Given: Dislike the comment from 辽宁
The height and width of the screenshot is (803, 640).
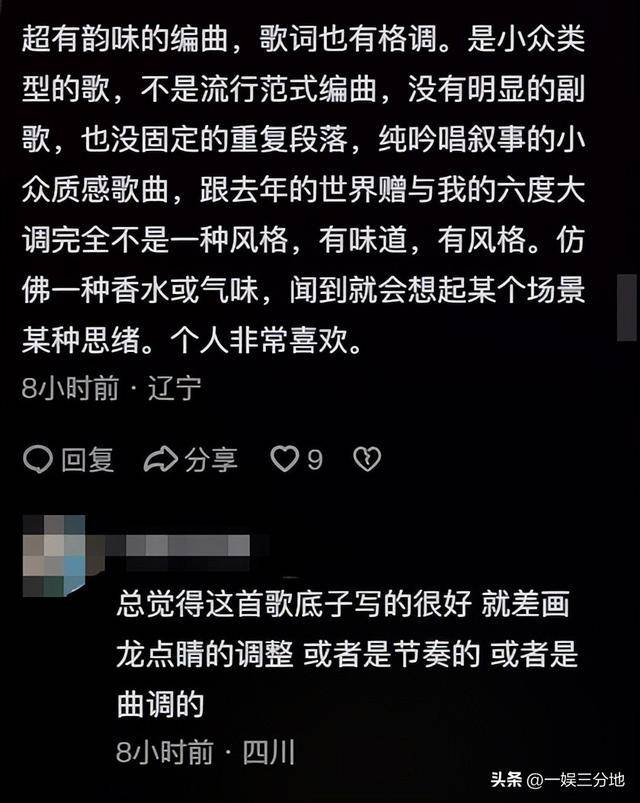Looking at the screenshot, I should [368, 459].
